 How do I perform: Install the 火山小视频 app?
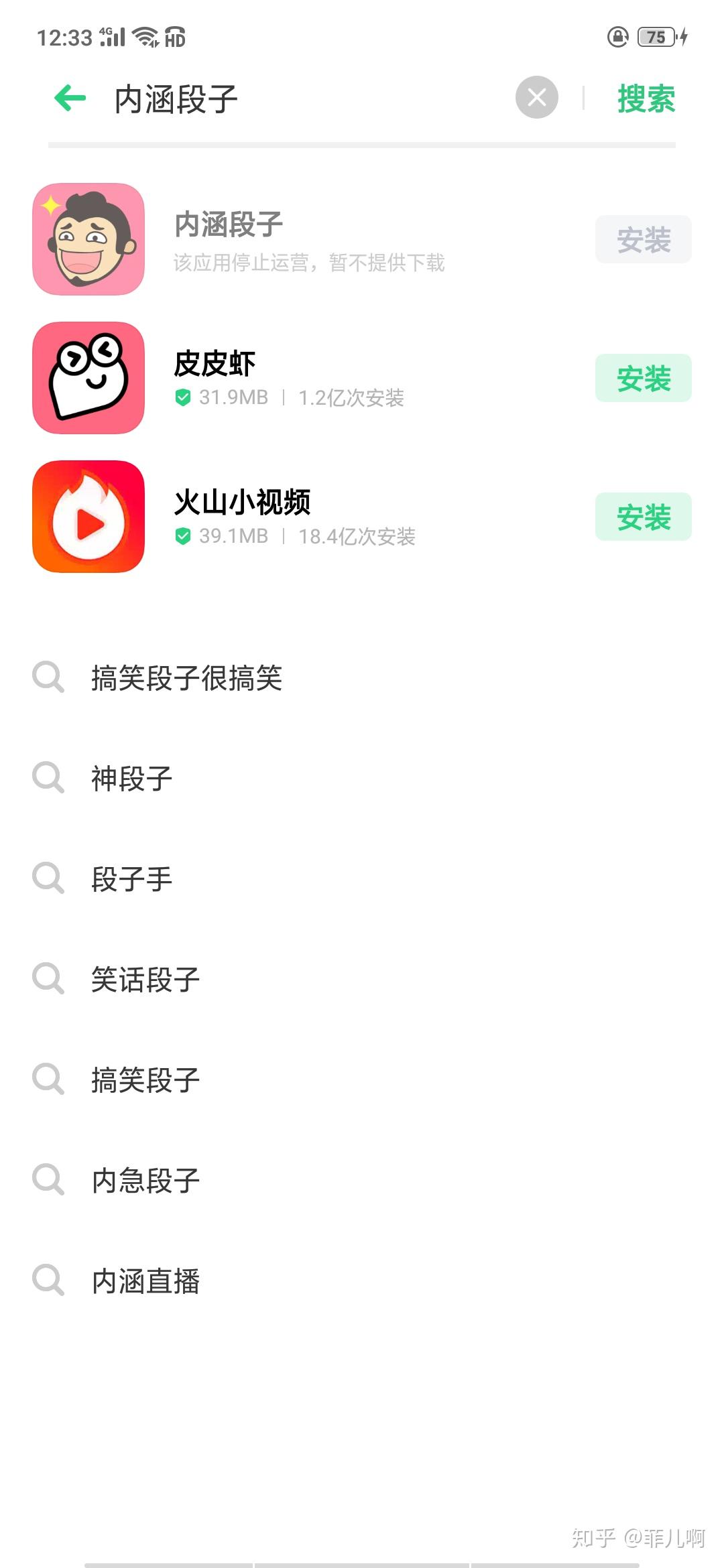click(x=643, y=517)
